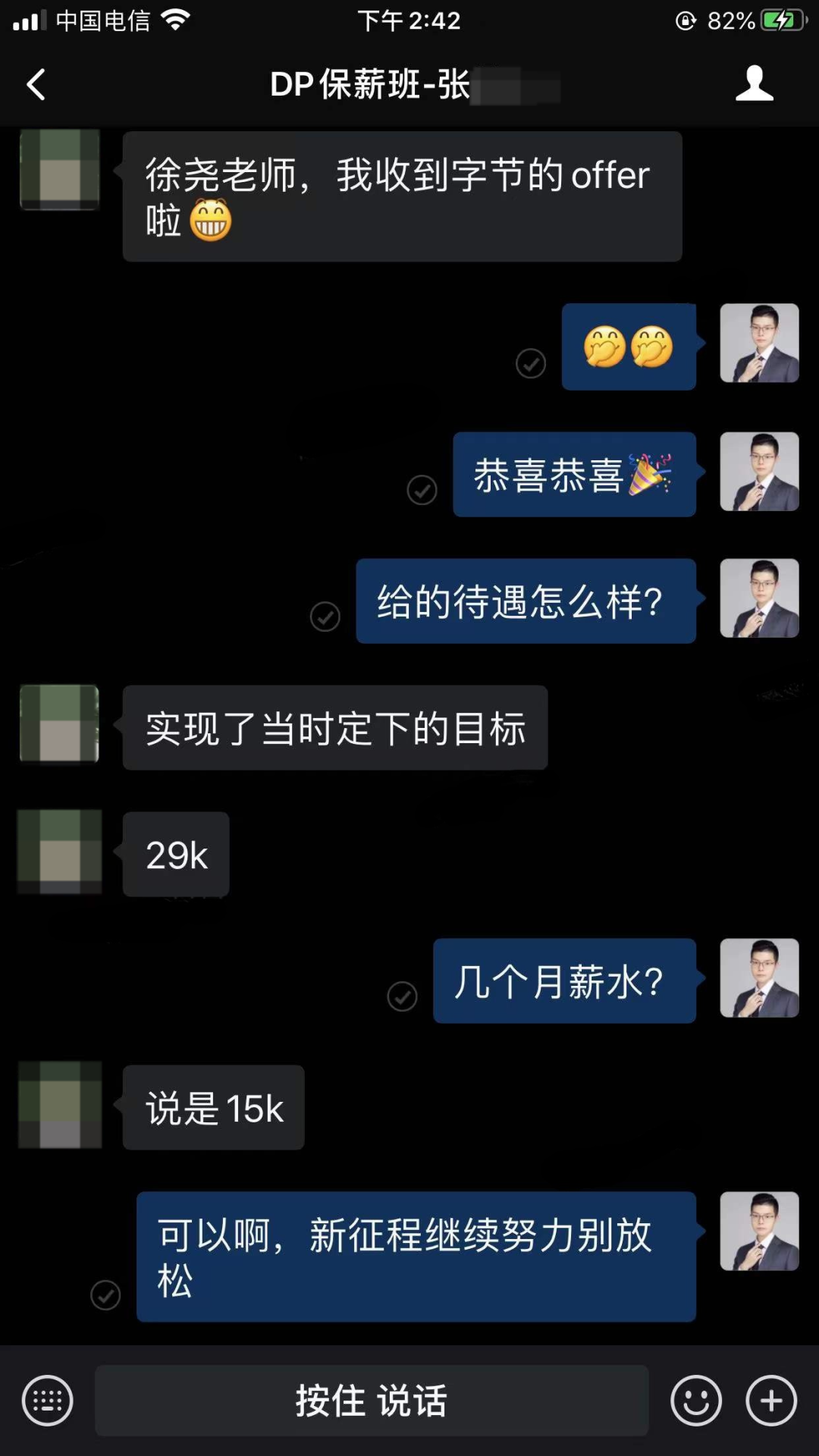Tap the back chevron to leave the chat
The image size is (819, 1456).
tap(34, 85)
